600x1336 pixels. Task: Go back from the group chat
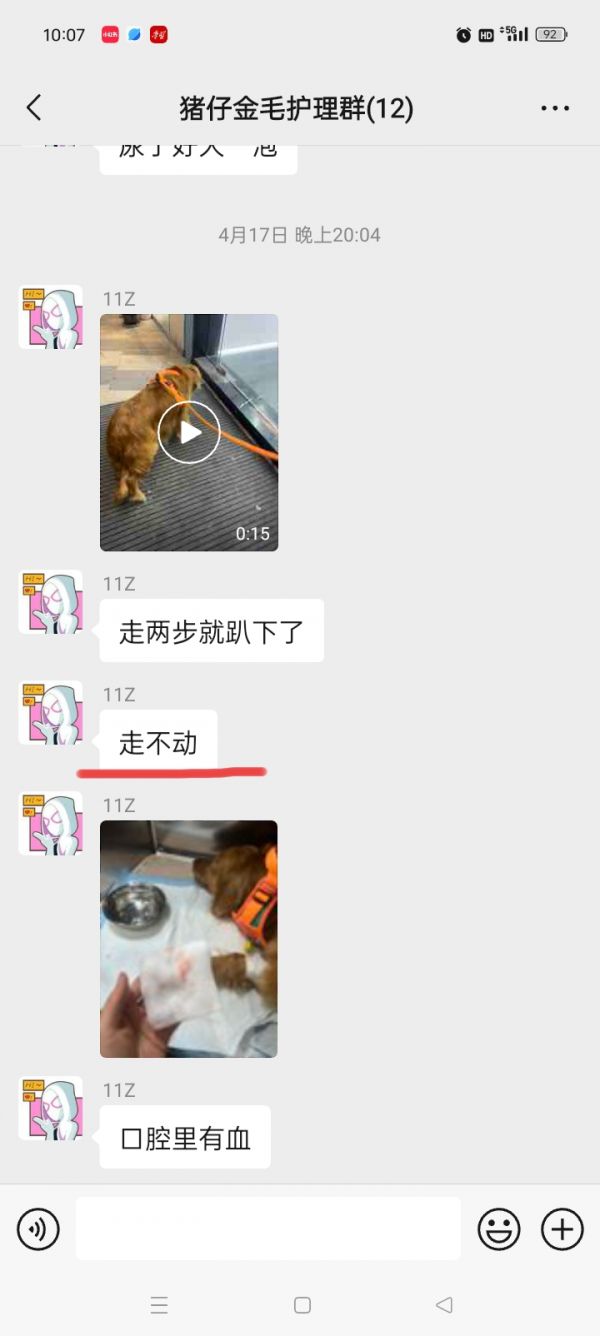coord(34,108)
